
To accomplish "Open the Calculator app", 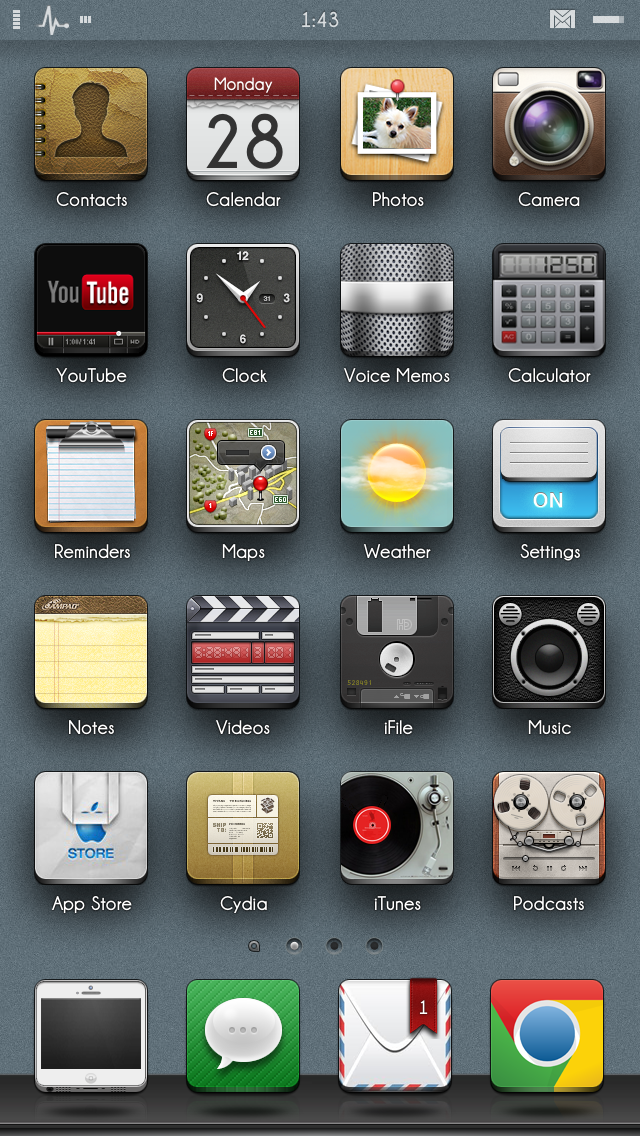I will pyautogui.click(x=549, y=300).
